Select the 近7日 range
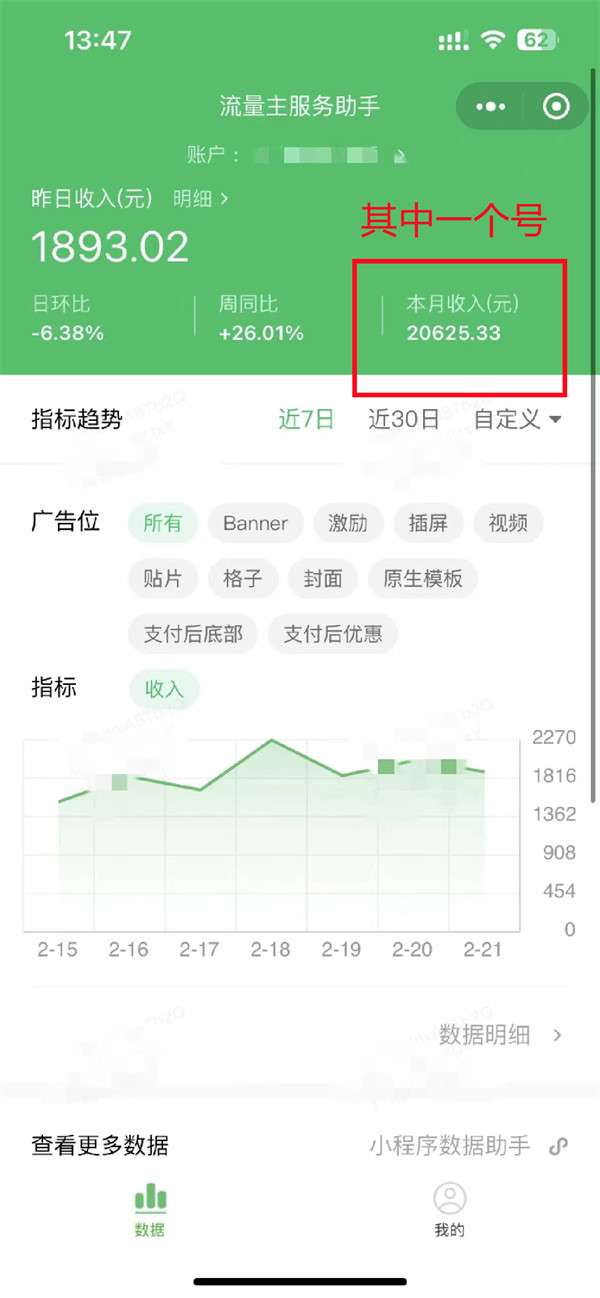The image size is (600, 1298). point(306,419)
